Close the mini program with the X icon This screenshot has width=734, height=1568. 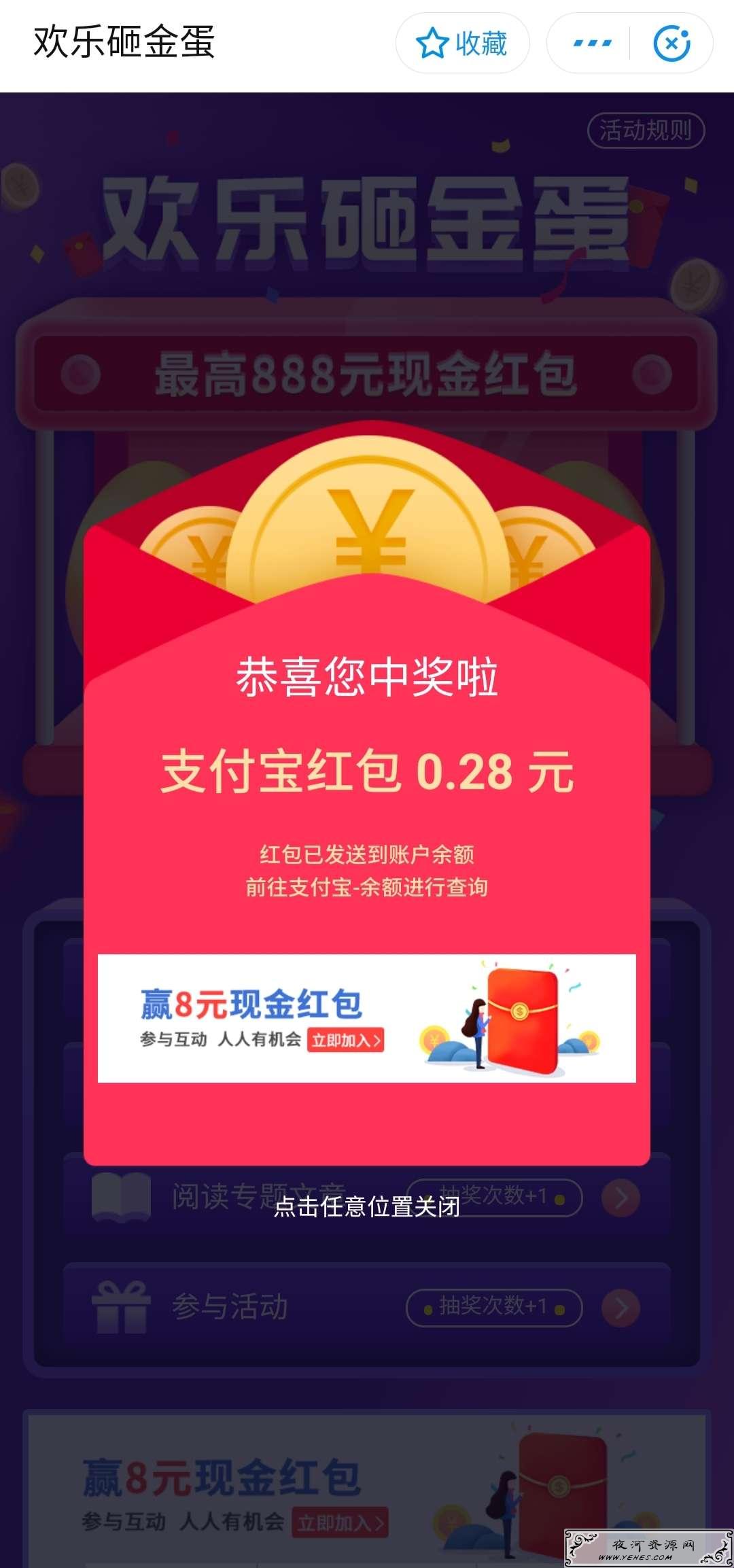pyautogui.click(x=671, y=43)
